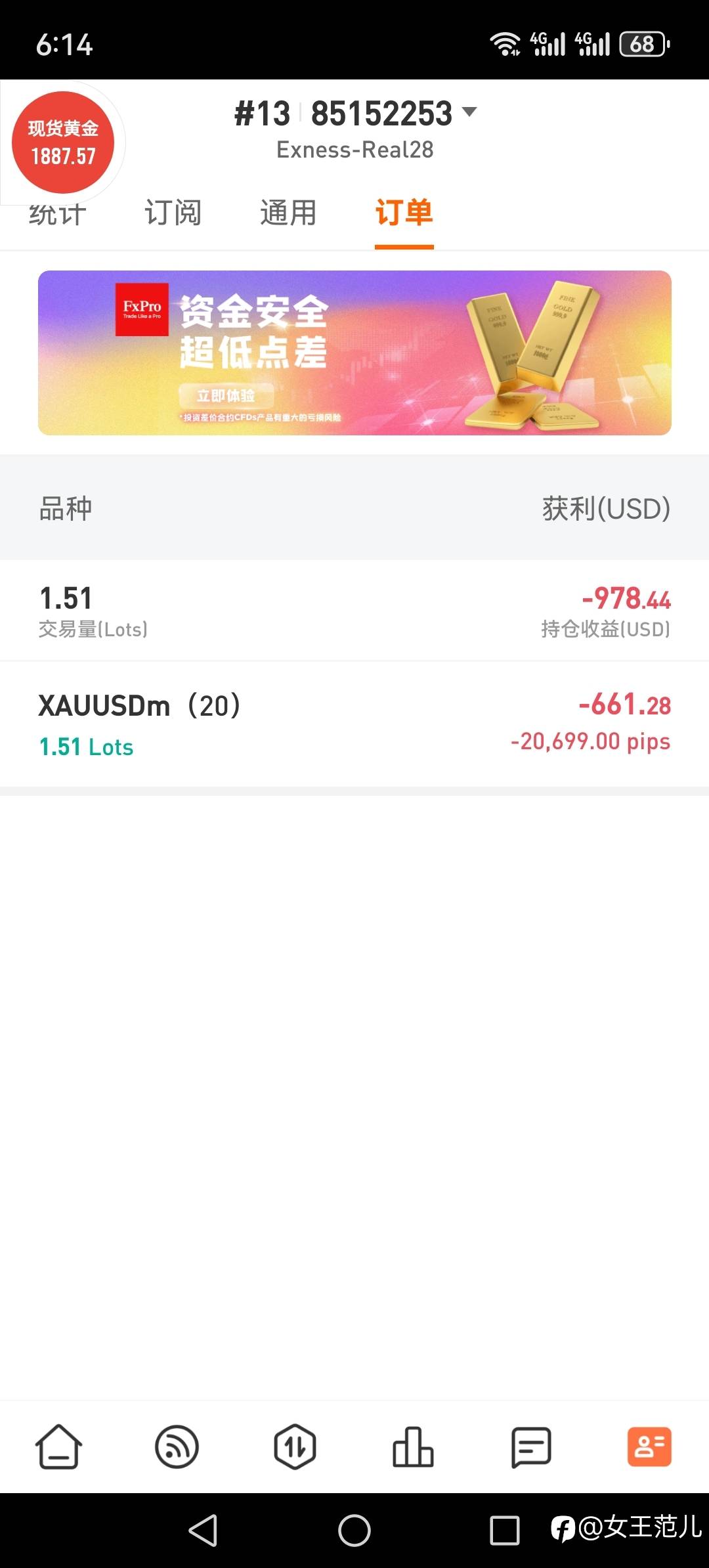
Task: Open the 通用 tab
Action: click(x=288, y=213)
